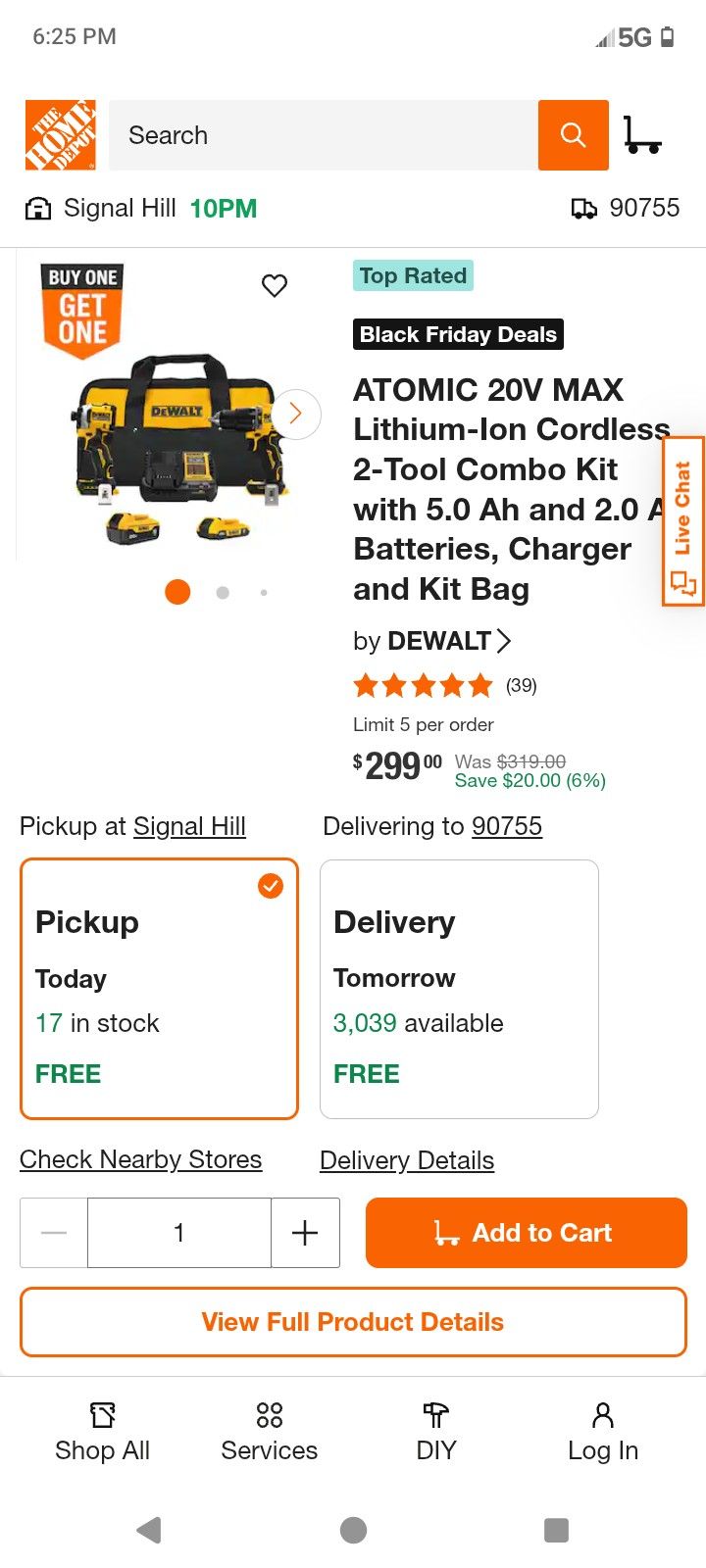The height and width of the screenshot is (1568, 706).
Task: Select the Delivery fulfillment option
Action: pos(458,989)
